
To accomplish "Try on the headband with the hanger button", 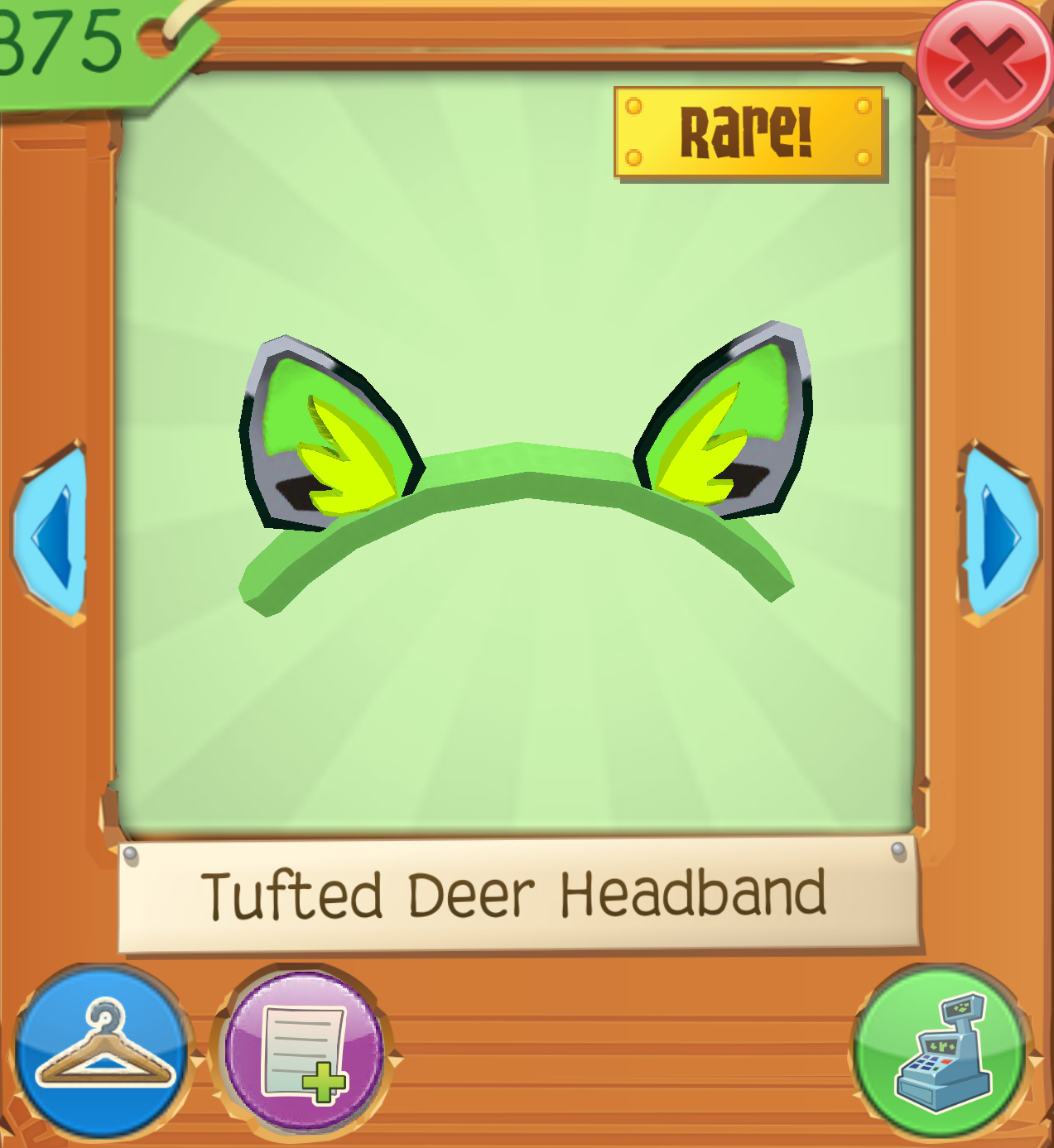I will (x=101, y=1052).
